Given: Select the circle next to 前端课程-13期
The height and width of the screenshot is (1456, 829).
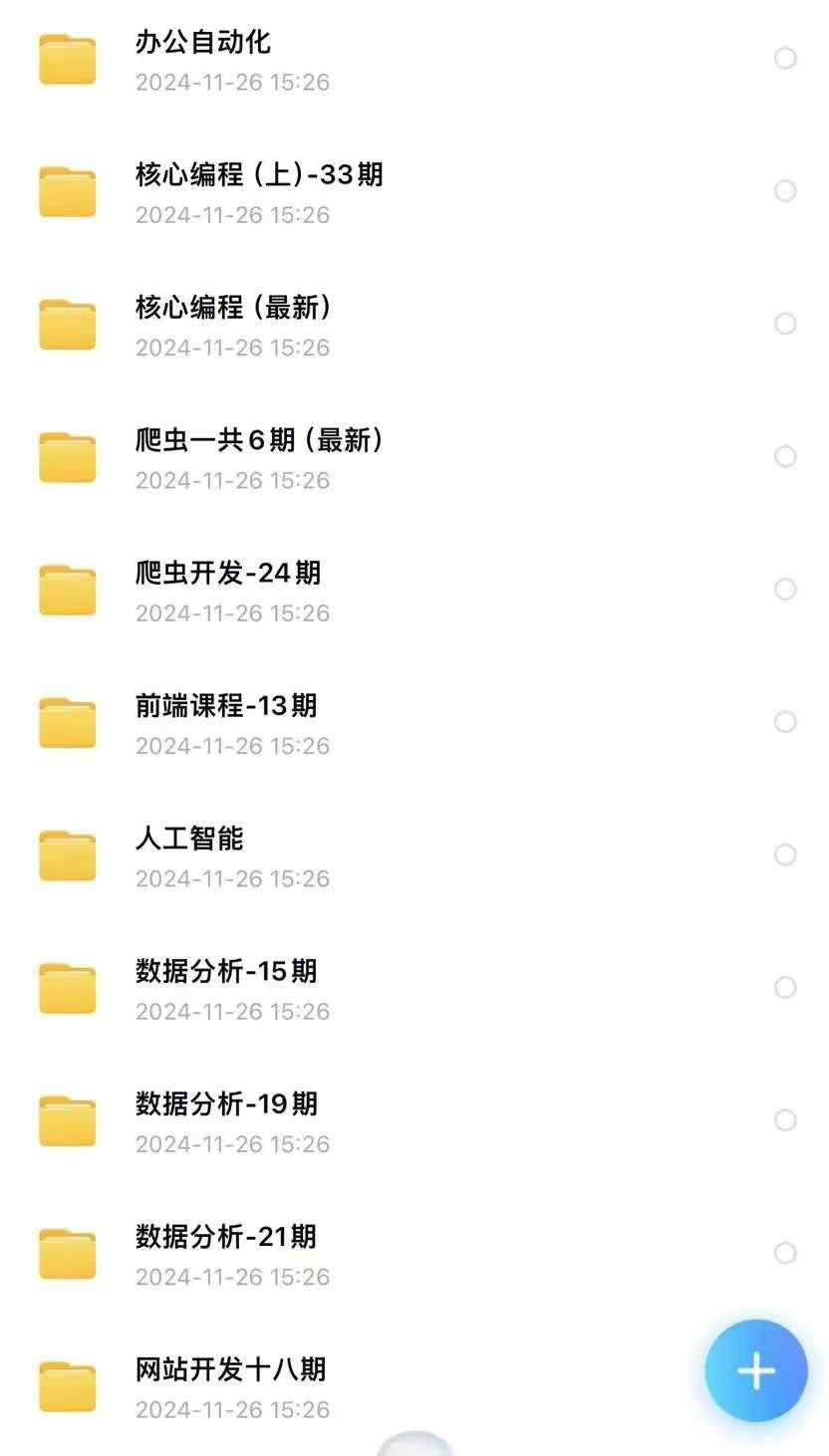Looking at the screenshot, I should (785, 722).
